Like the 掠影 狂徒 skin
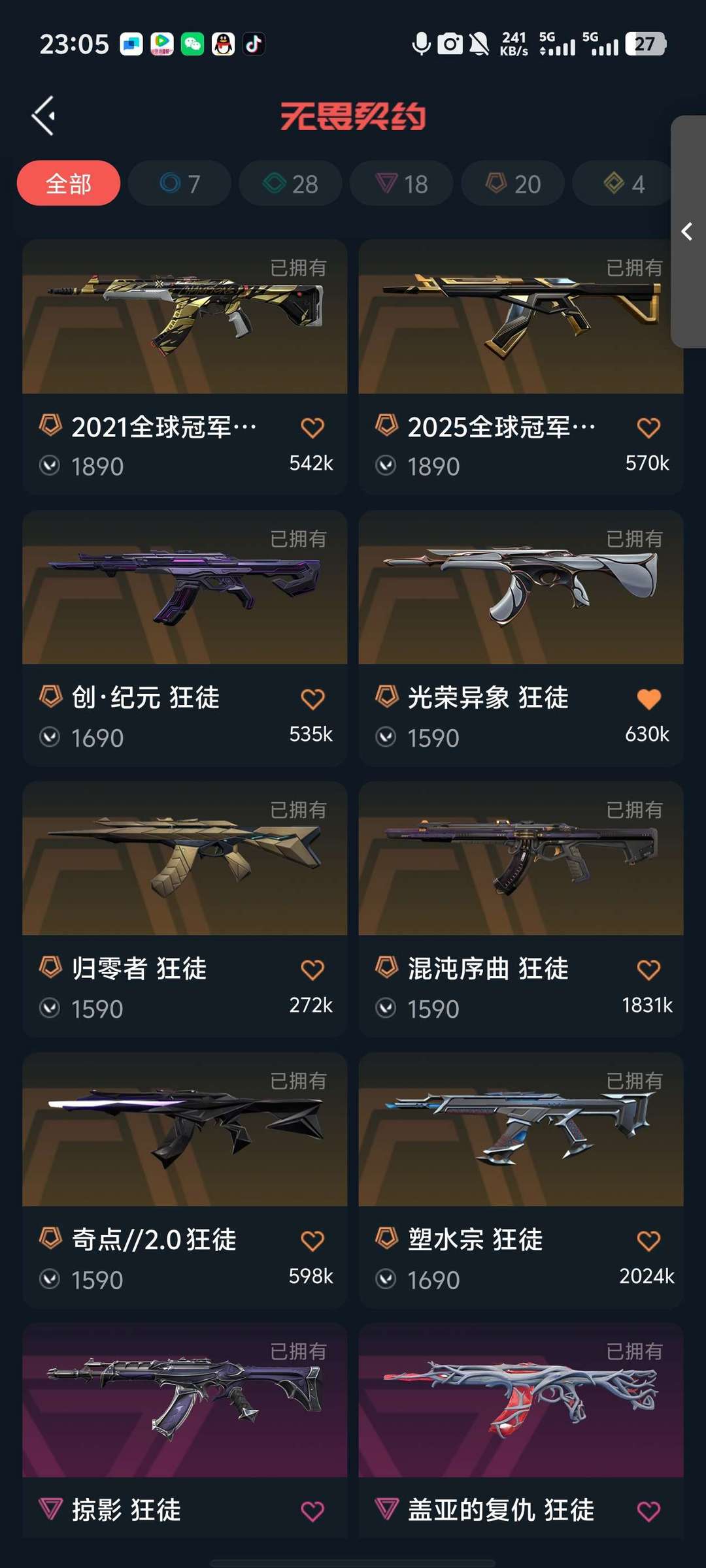 coord(312,1511)
